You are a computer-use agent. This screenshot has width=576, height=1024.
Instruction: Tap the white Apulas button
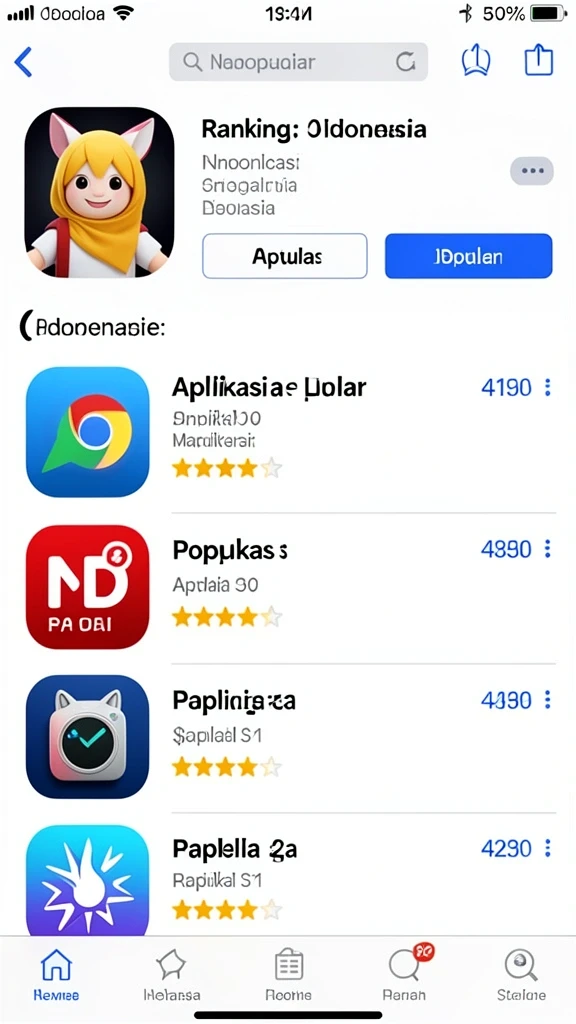(285, 256)
